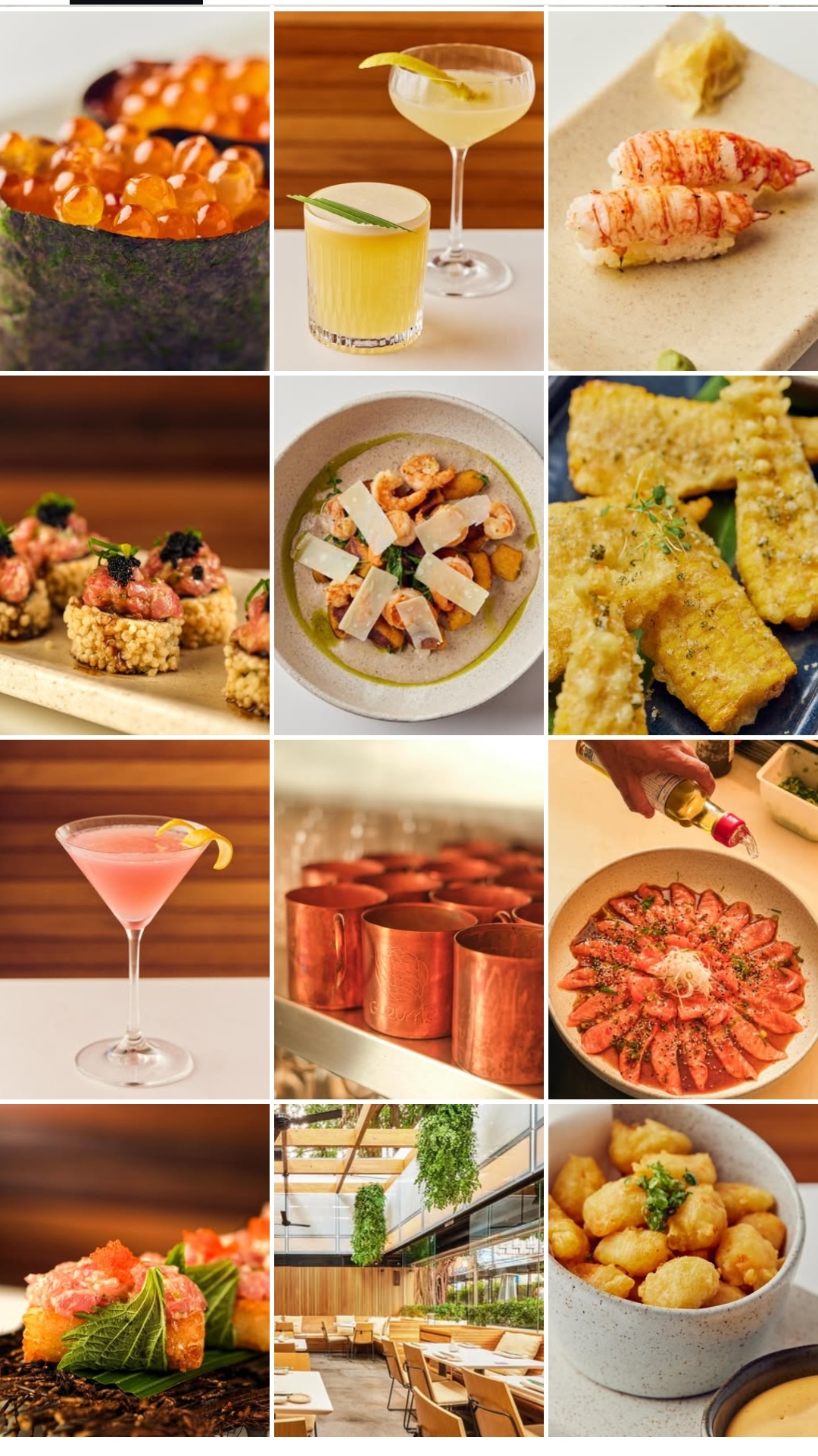View the shrimp and parmesan bowl post

pos(408,555)
